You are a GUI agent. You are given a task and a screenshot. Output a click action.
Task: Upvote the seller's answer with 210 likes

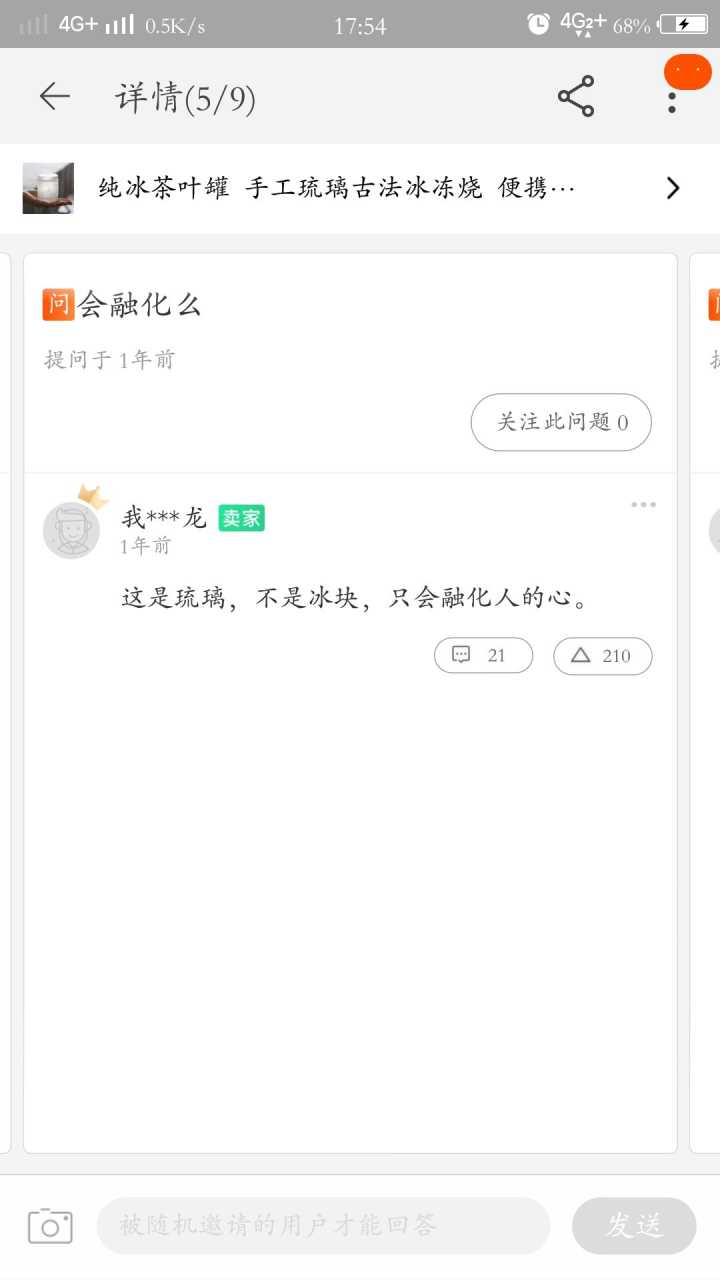602,656
